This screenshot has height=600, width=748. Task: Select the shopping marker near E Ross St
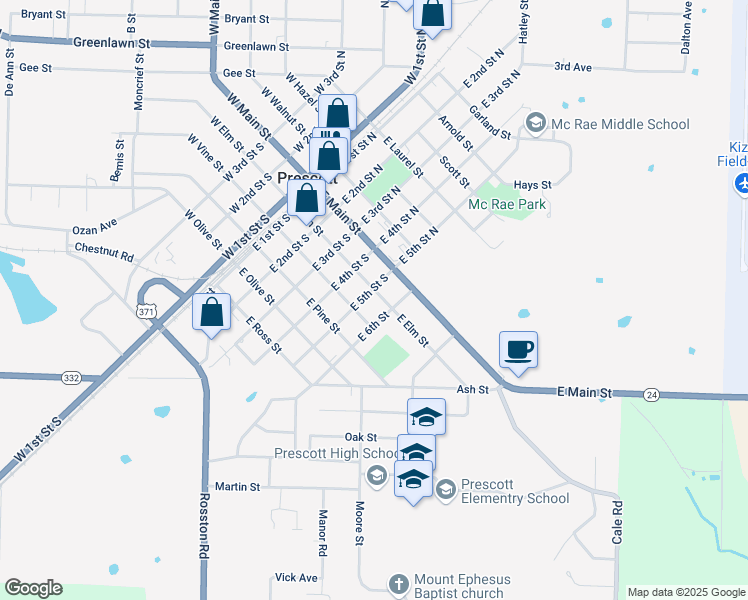(212, 312)
